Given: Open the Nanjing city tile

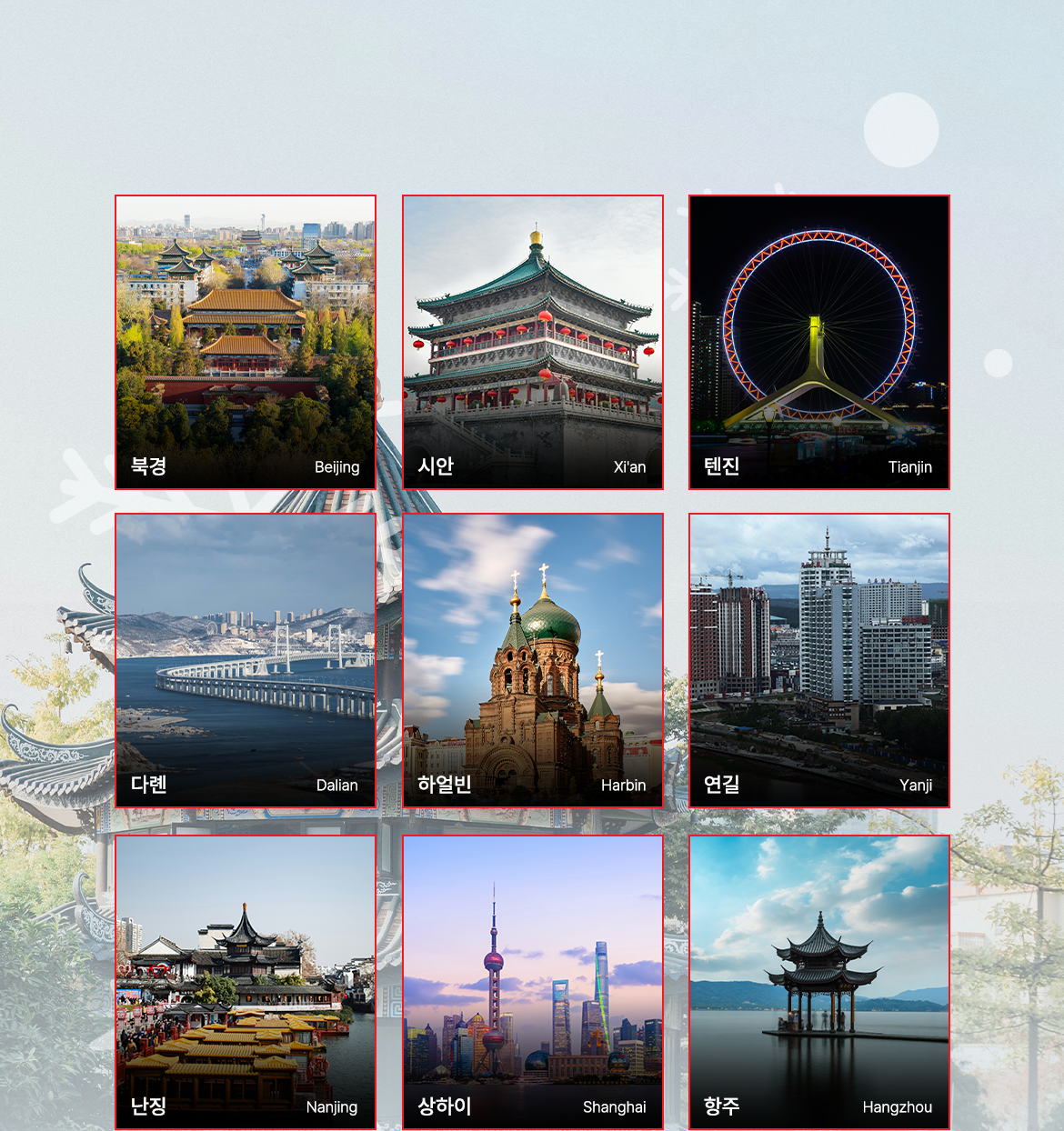Looking at the screenshot, I should [x=246, y=982].
